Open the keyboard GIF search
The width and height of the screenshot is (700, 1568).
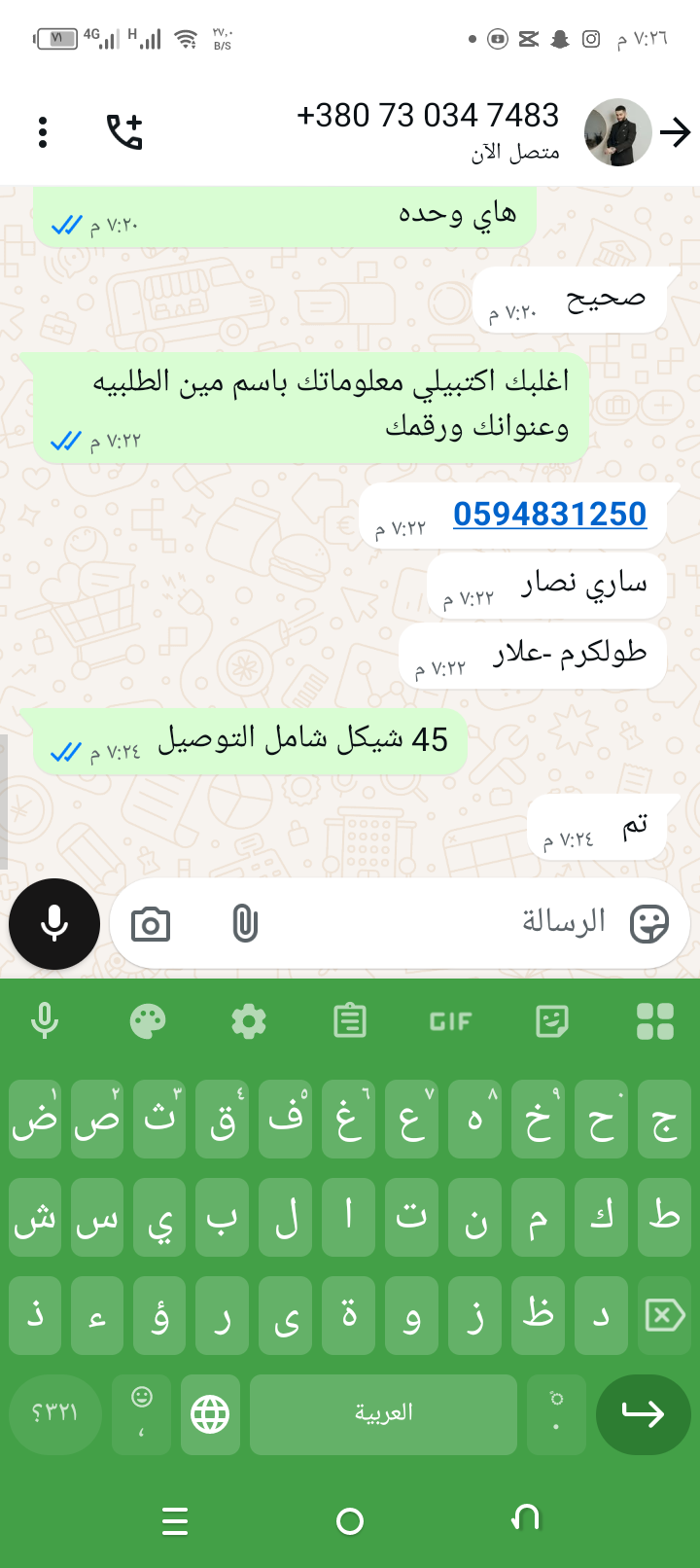point(450,1021)
